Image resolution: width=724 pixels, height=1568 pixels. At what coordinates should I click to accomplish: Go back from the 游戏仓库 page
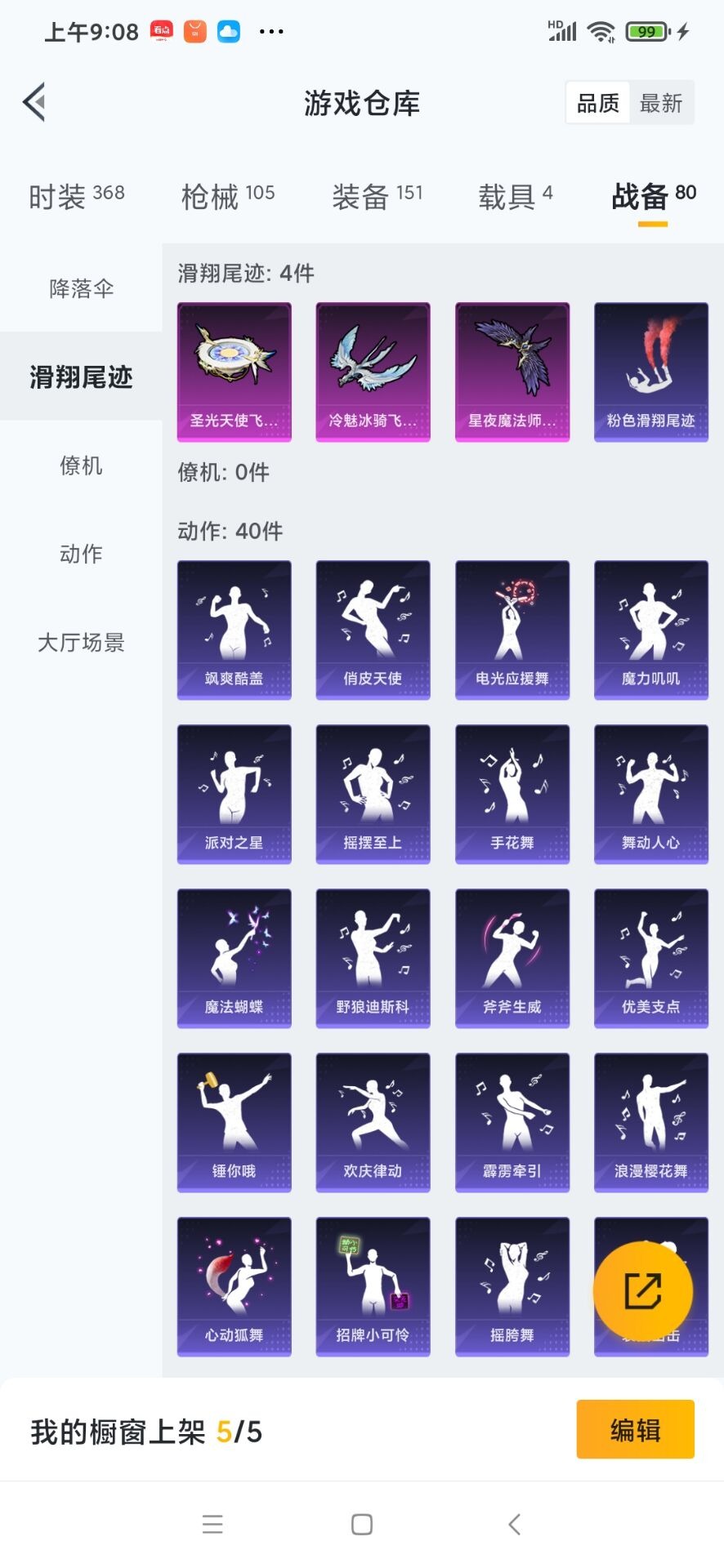point(34,103)
